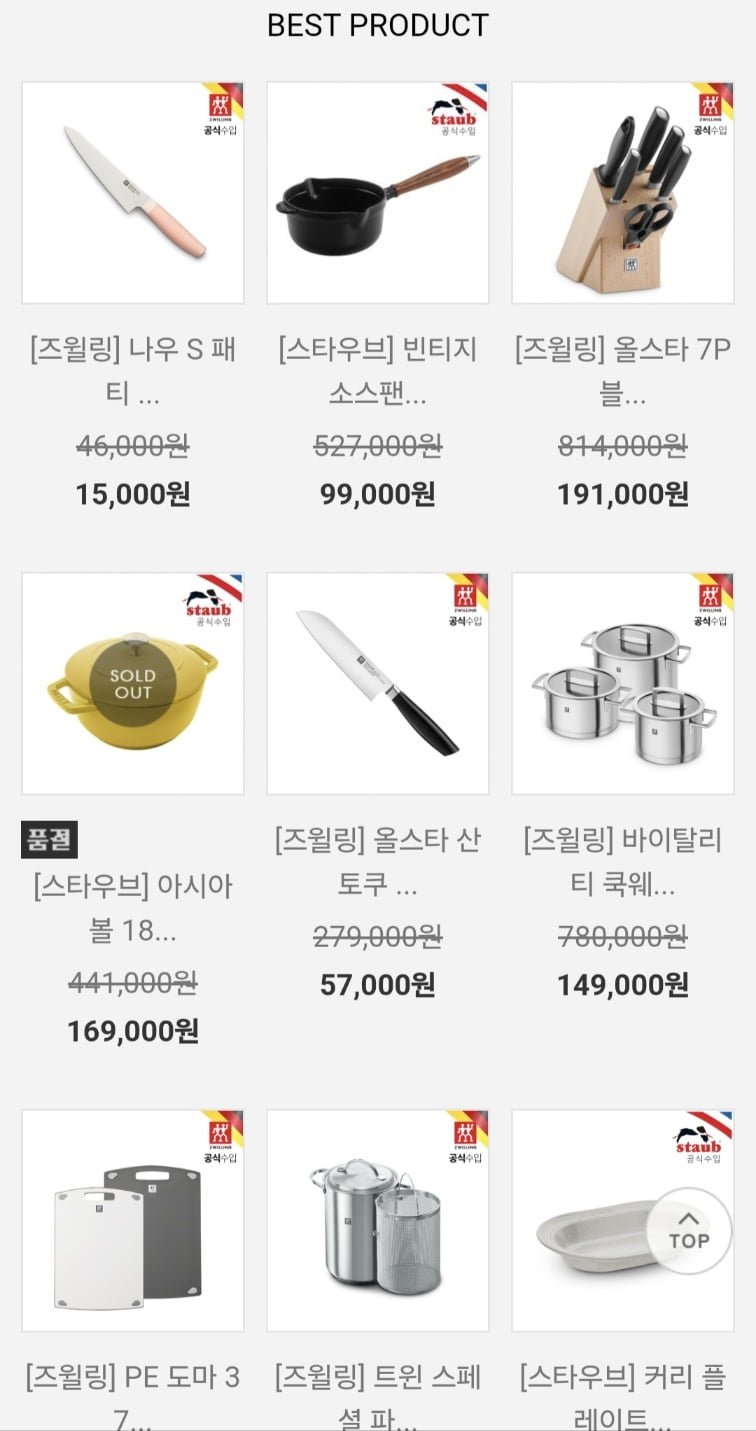The width and height of the screenshot is (756, 1431).
Task: Open the 즈윌링 트윈 스페셜 pot product
Action: pos(378,1220)
